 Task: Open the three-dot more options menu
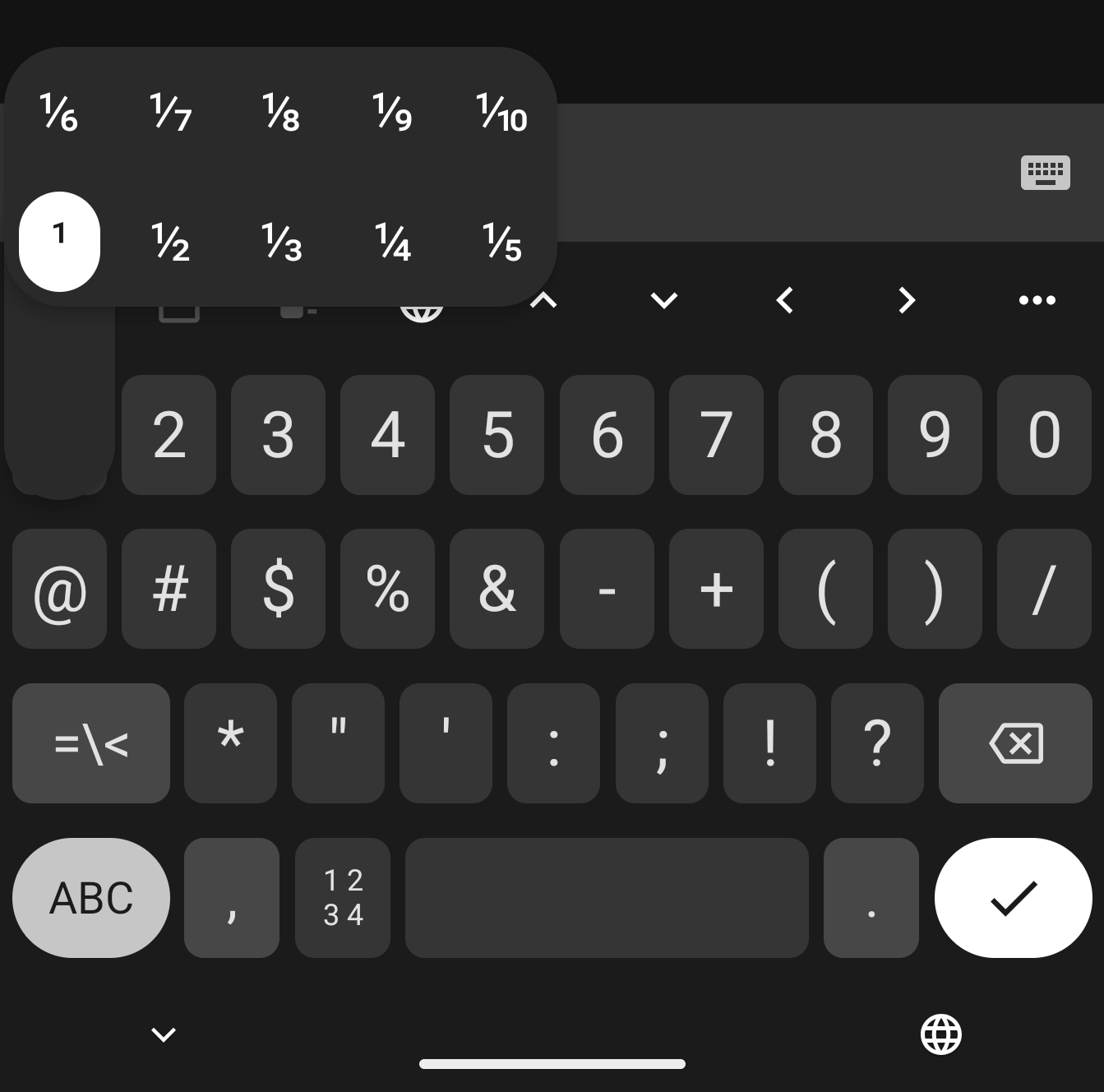pos(1037,300)
